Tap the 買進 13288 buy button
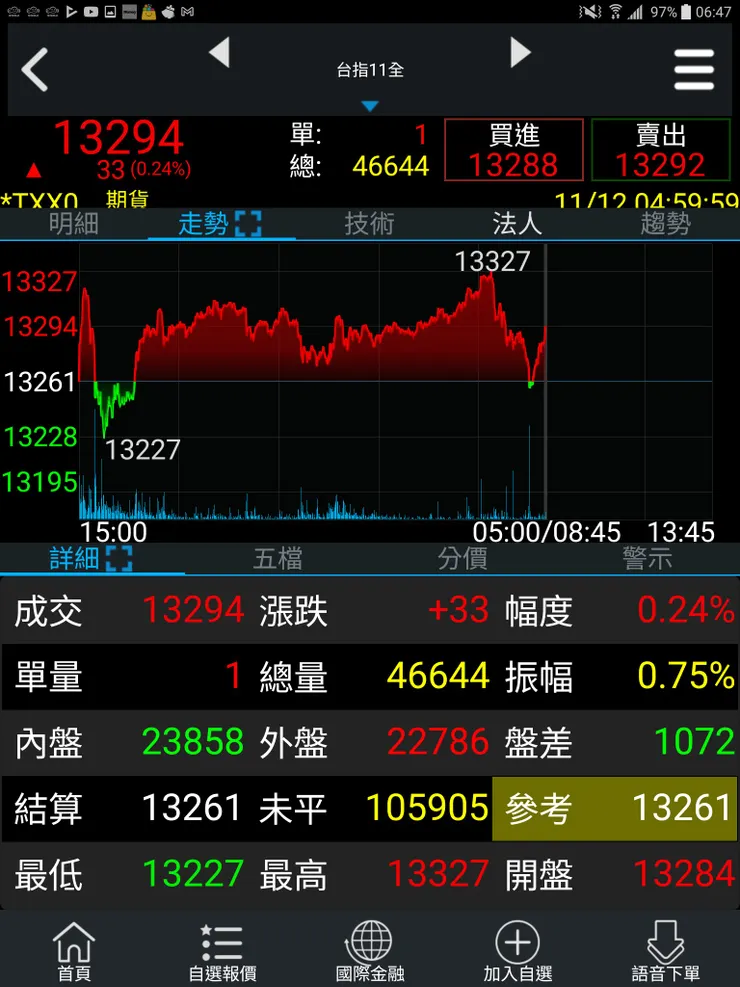 point(513,150)
